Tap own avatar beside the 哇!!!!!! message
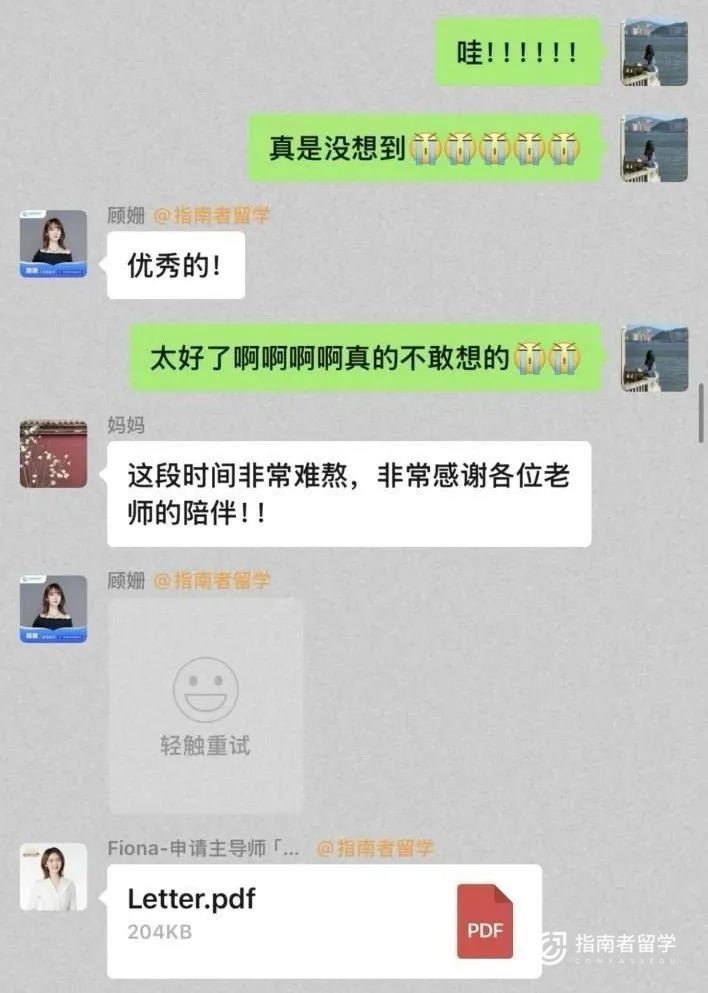The image size is (708, 993). 654,51
